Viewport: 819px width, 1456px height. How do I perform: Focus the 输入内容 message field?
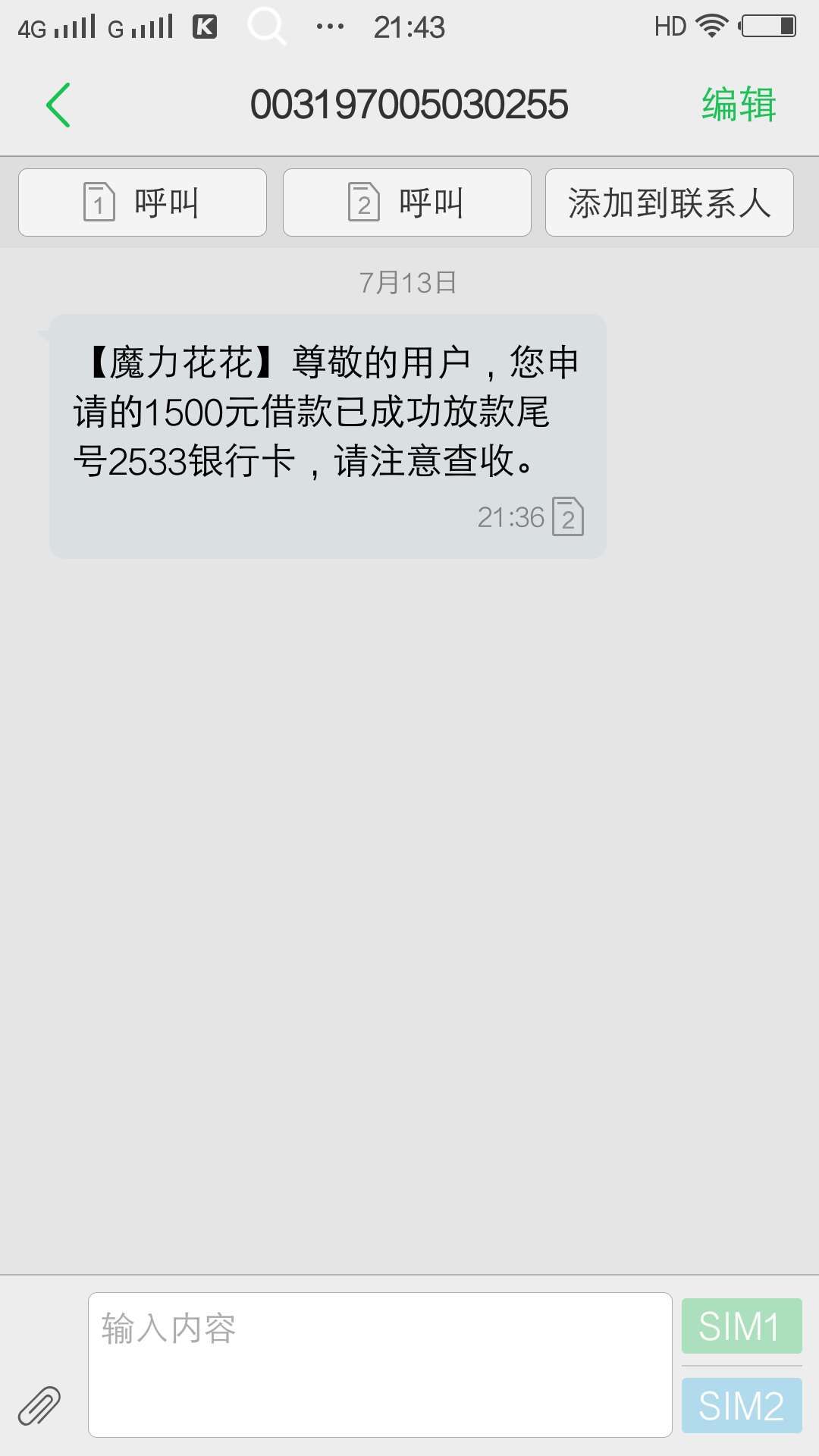(380, 1365)
